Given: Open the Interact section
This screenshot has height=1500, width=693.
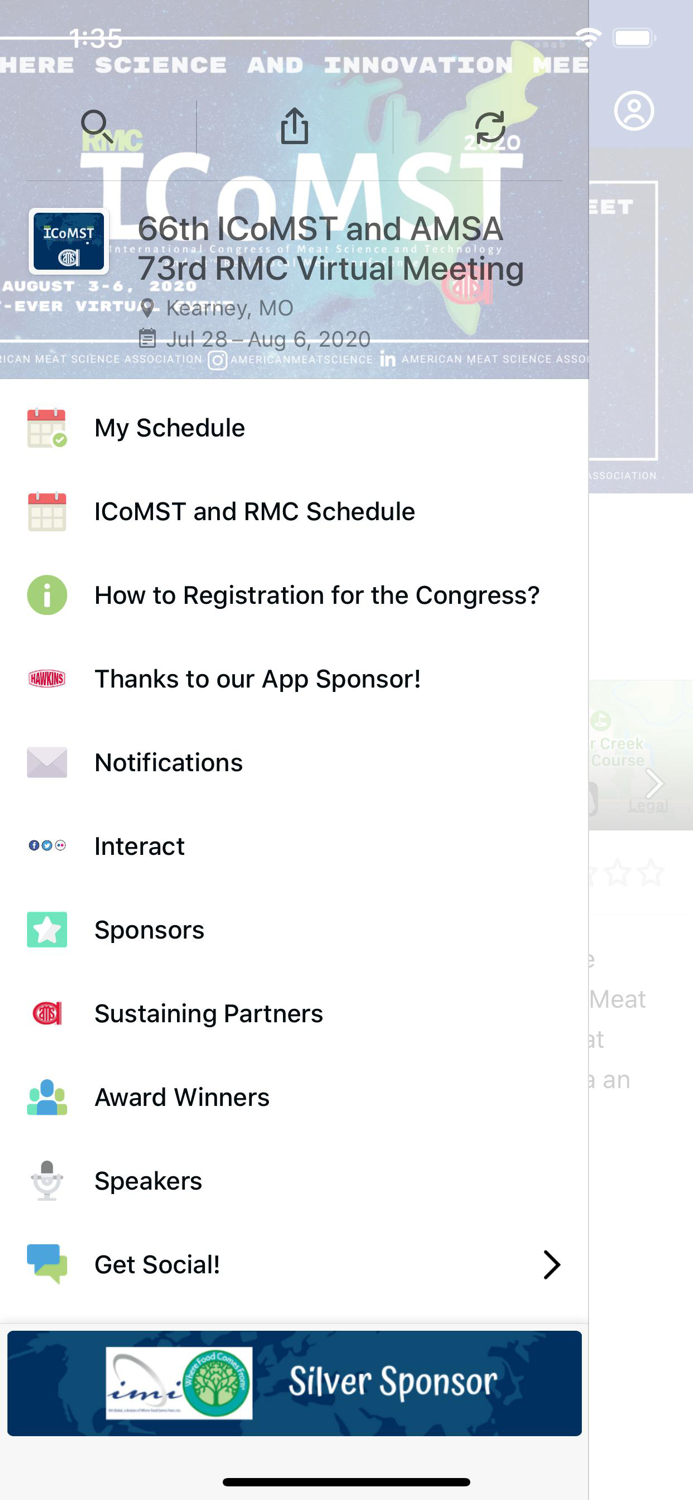Looking at the screenshot, I should pyautogui.click(x=139, y=846).
